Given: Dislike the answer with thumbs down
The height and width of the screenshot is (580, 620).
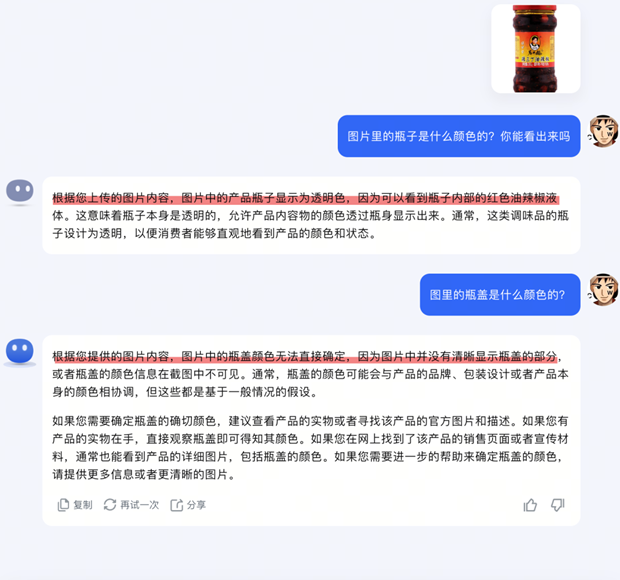Looking at the screenshot, I should pyautogui.click(x=558, y=505).
